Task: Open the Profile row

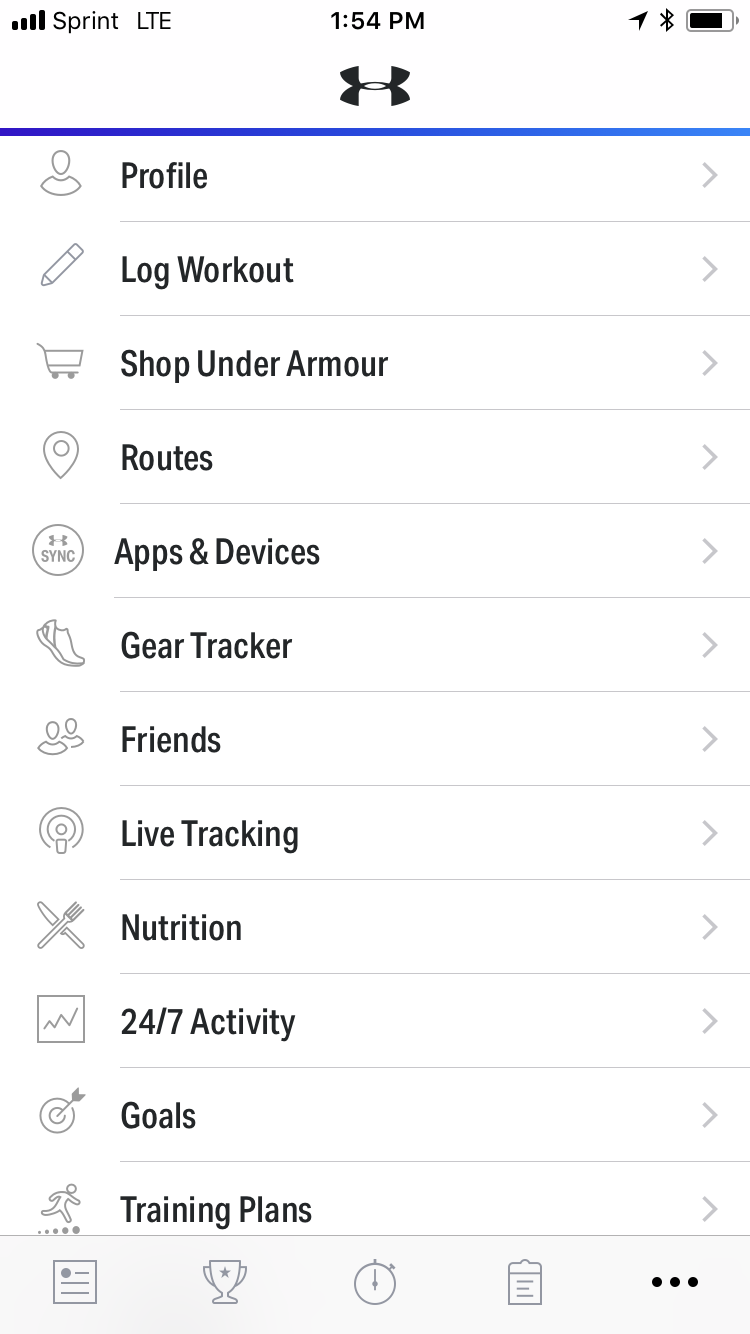Action: (375, 176)
